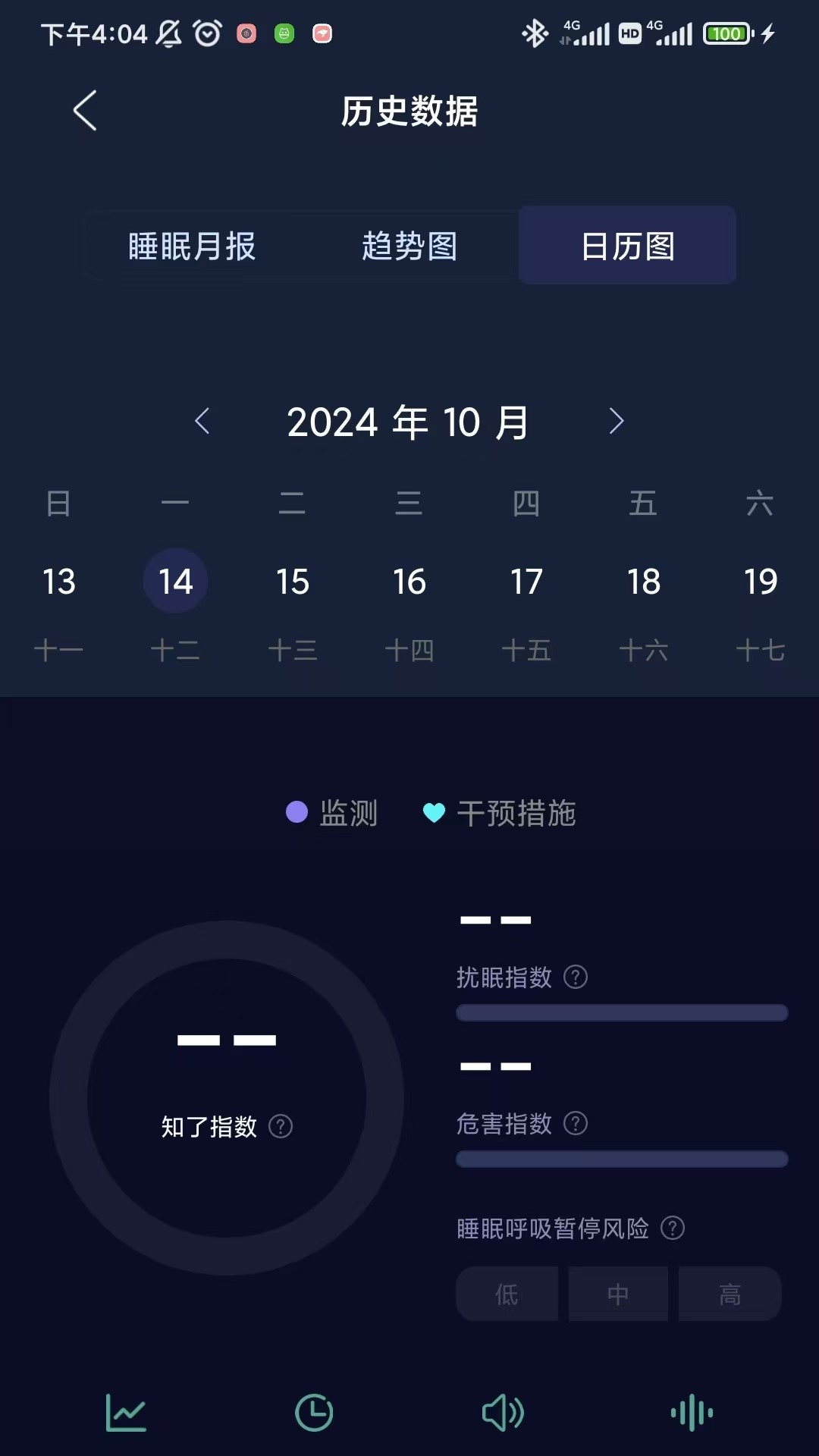Open the audio waveform icon at bottom right
Viewport: 819px width, 1456px height.
point(691,1412)
